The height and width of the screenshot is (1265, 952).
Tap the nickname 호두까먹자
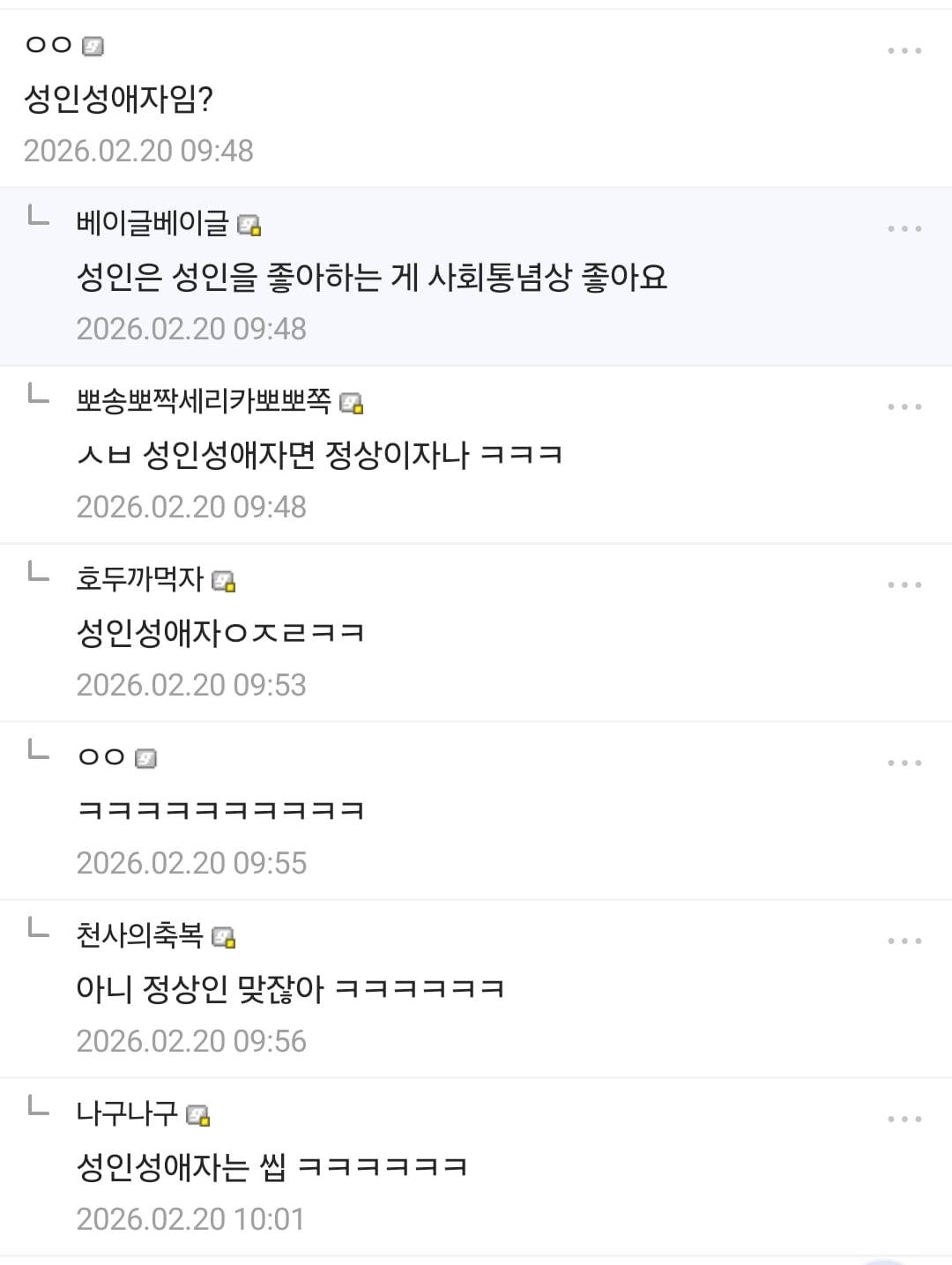(140, 579)
